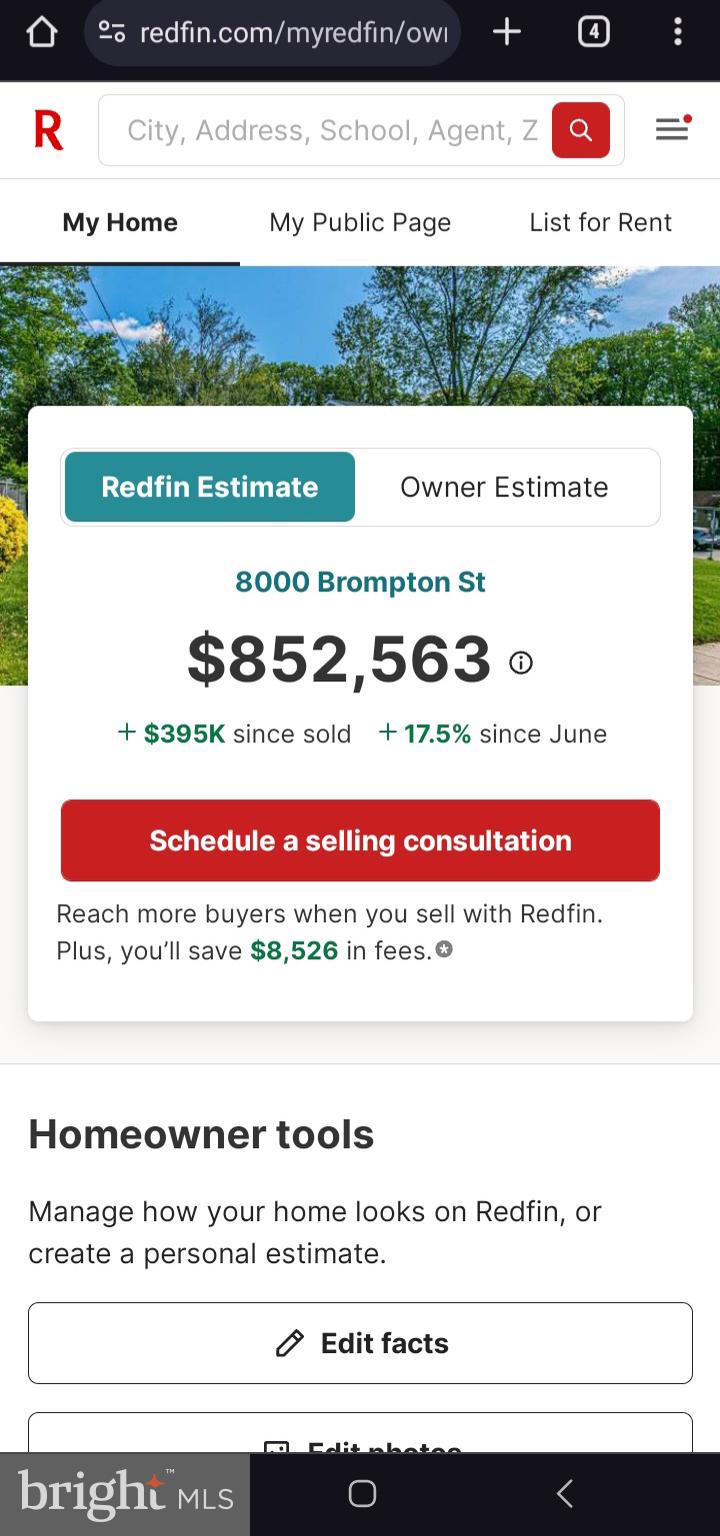The image size is (720, 1536).
Task: Select the Owner Estimate toggle
Action: tap(504, 487)
